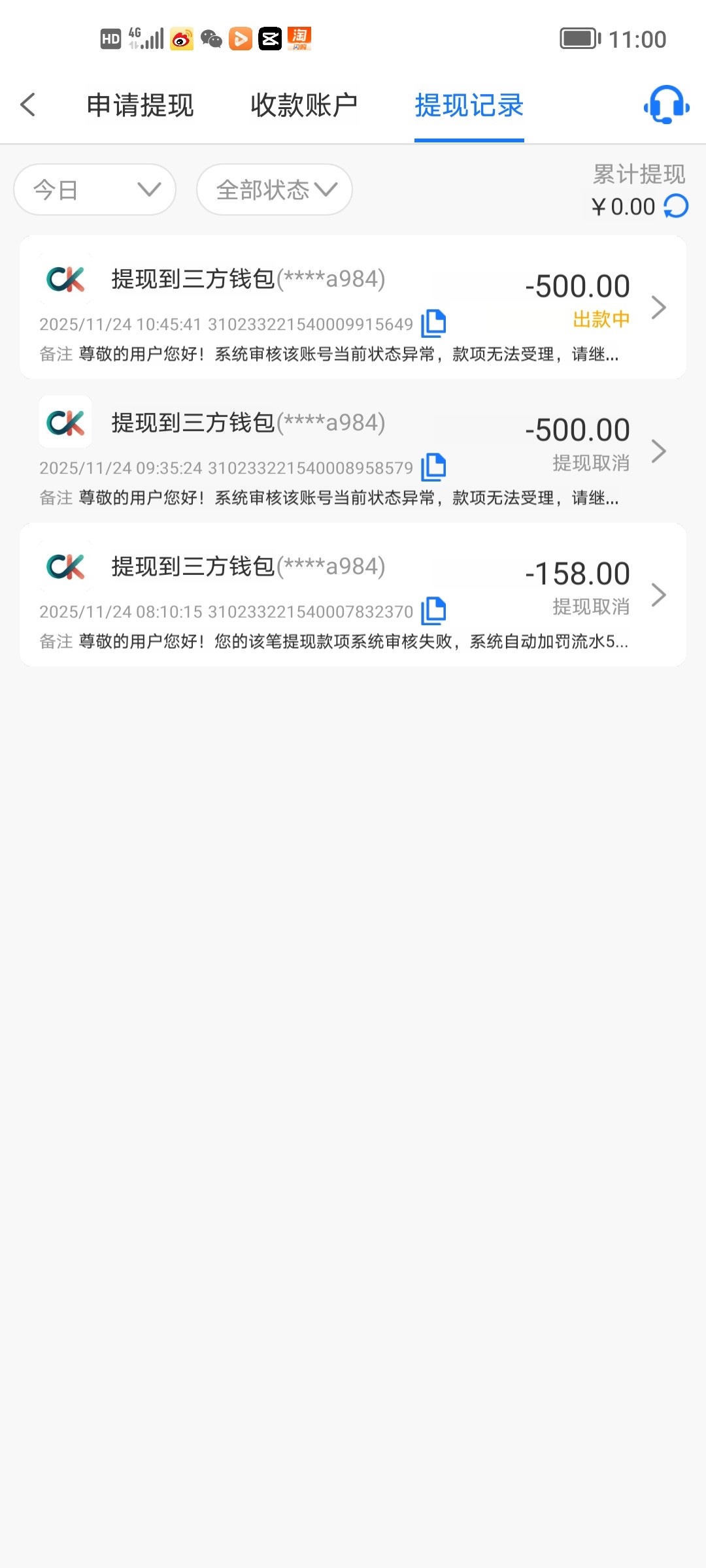Click the refresh icon beside ¥0.00
This screenshot has width=706, height=1568.
[675, 206]
